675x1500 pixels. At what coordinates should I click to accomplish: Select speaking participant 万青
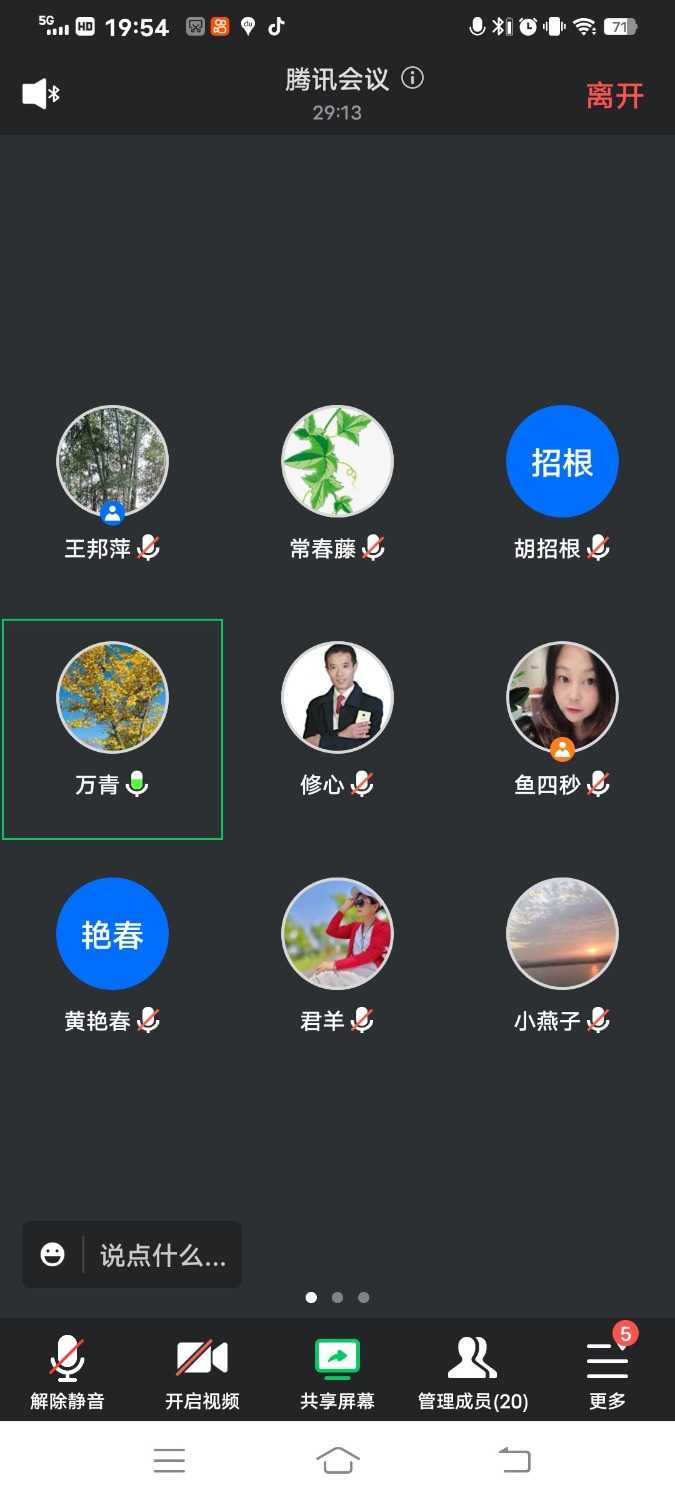coord(112,698)
